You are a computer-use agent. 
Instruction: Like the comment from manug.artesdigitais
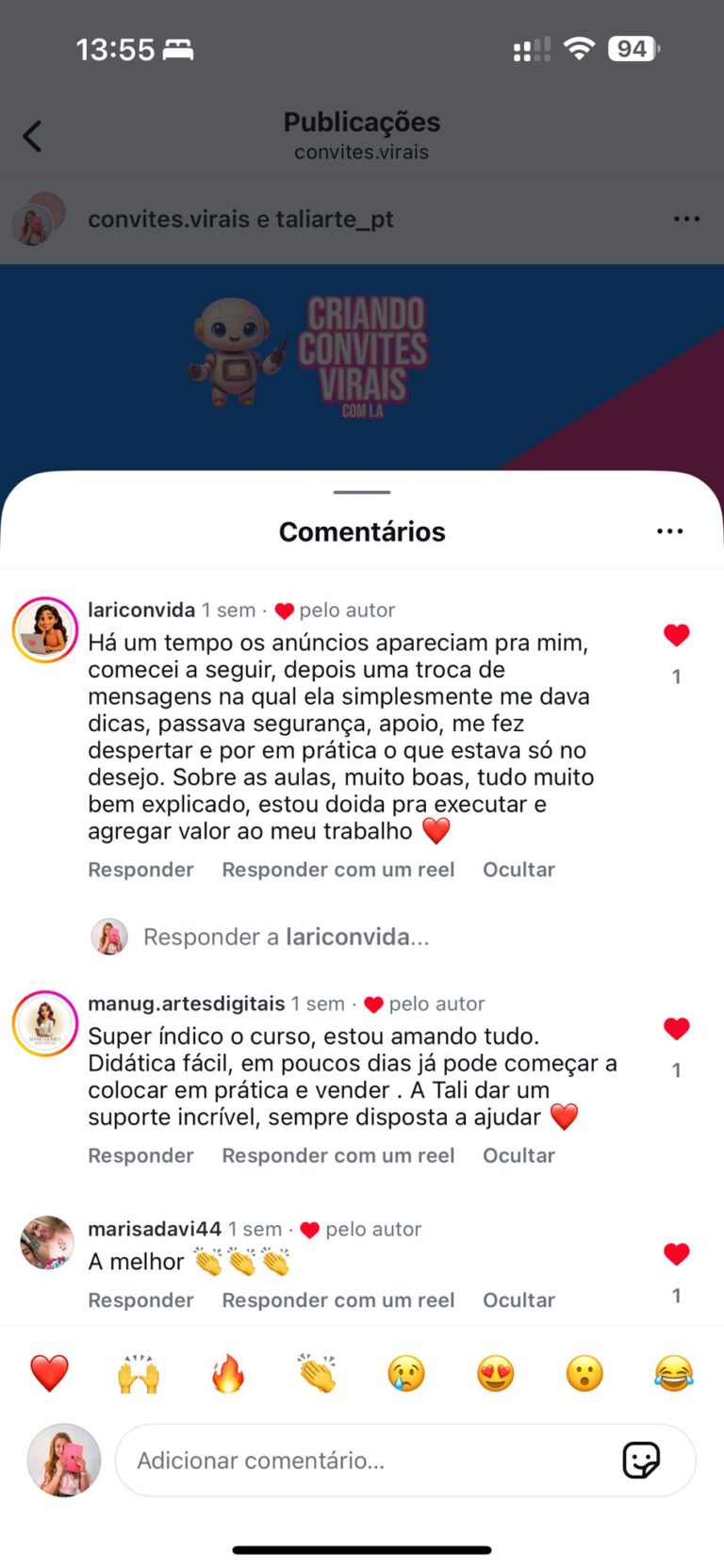676,1028
